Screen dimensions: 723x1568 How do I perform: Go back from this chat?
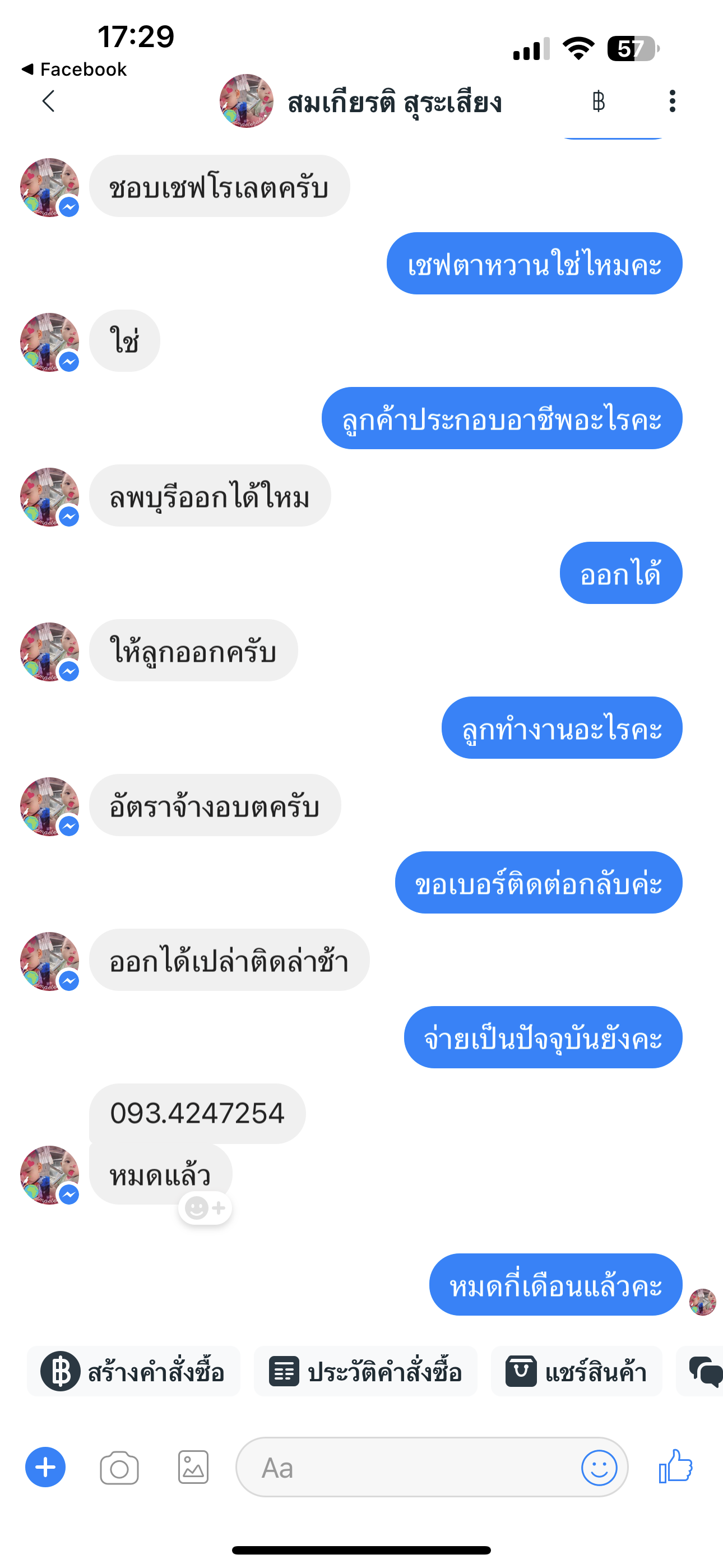click(x=49, y=101)
